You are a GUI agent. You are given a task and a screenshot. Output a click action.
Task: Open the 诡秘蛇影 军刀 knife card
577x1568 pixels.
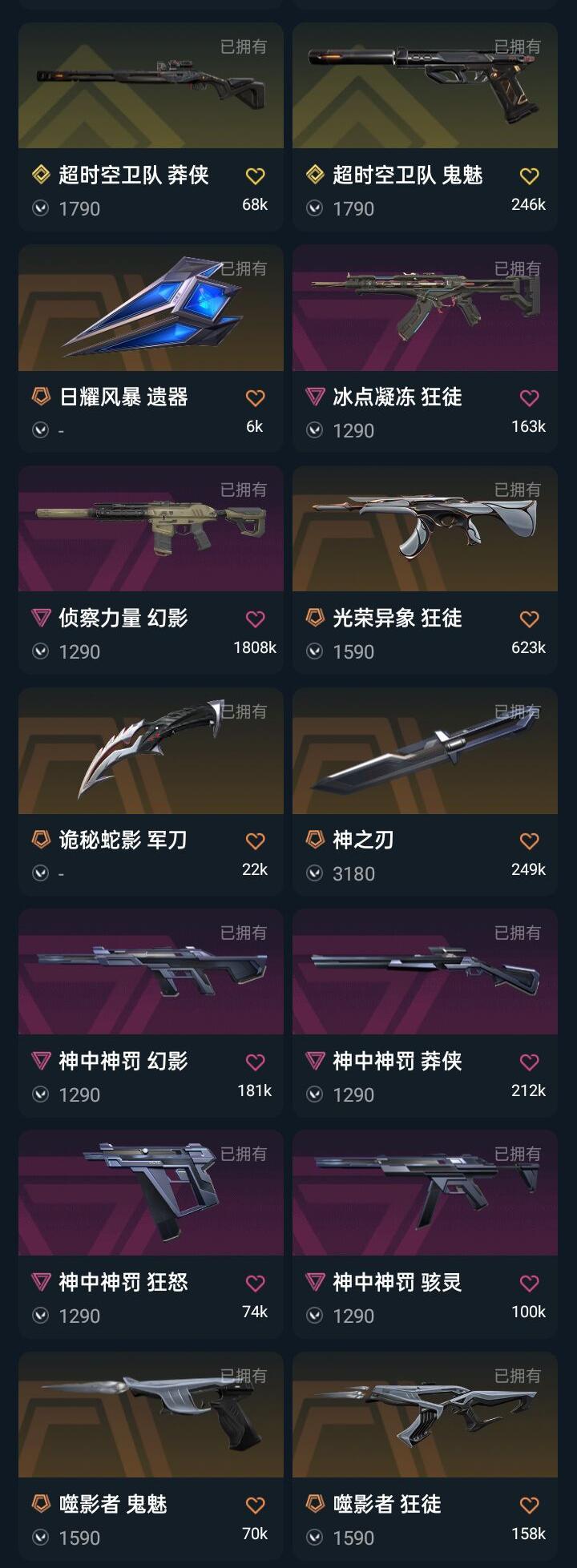(151, 751)
